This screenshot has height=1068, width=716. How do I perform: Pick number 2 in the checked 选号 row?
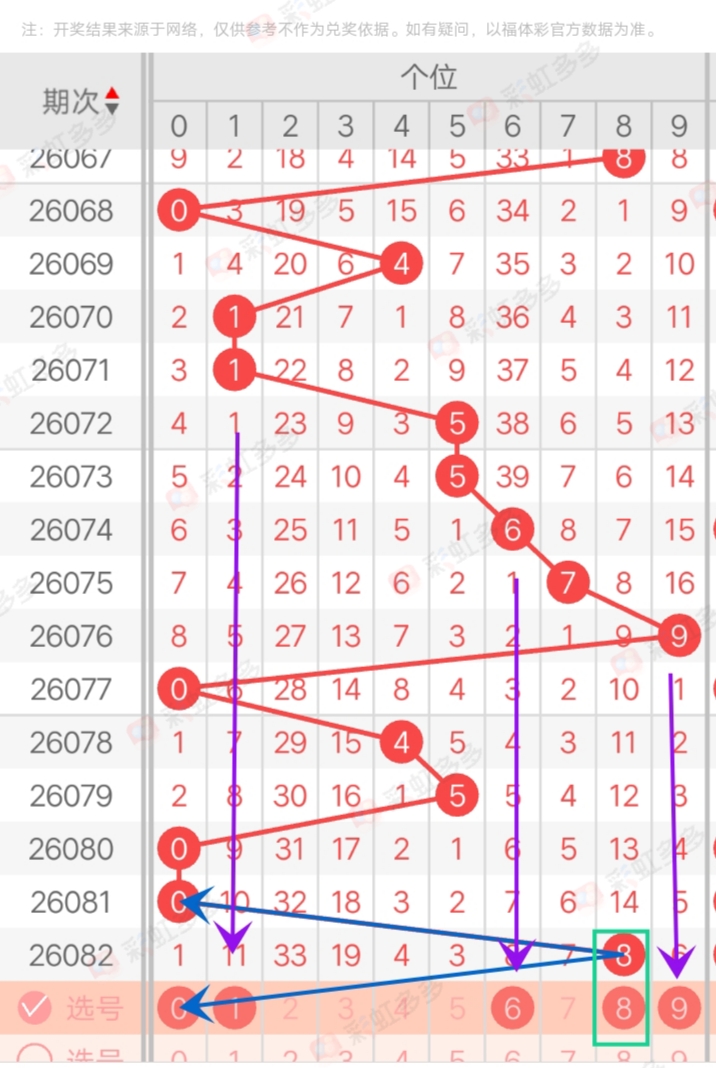[x=290, y=1008]
